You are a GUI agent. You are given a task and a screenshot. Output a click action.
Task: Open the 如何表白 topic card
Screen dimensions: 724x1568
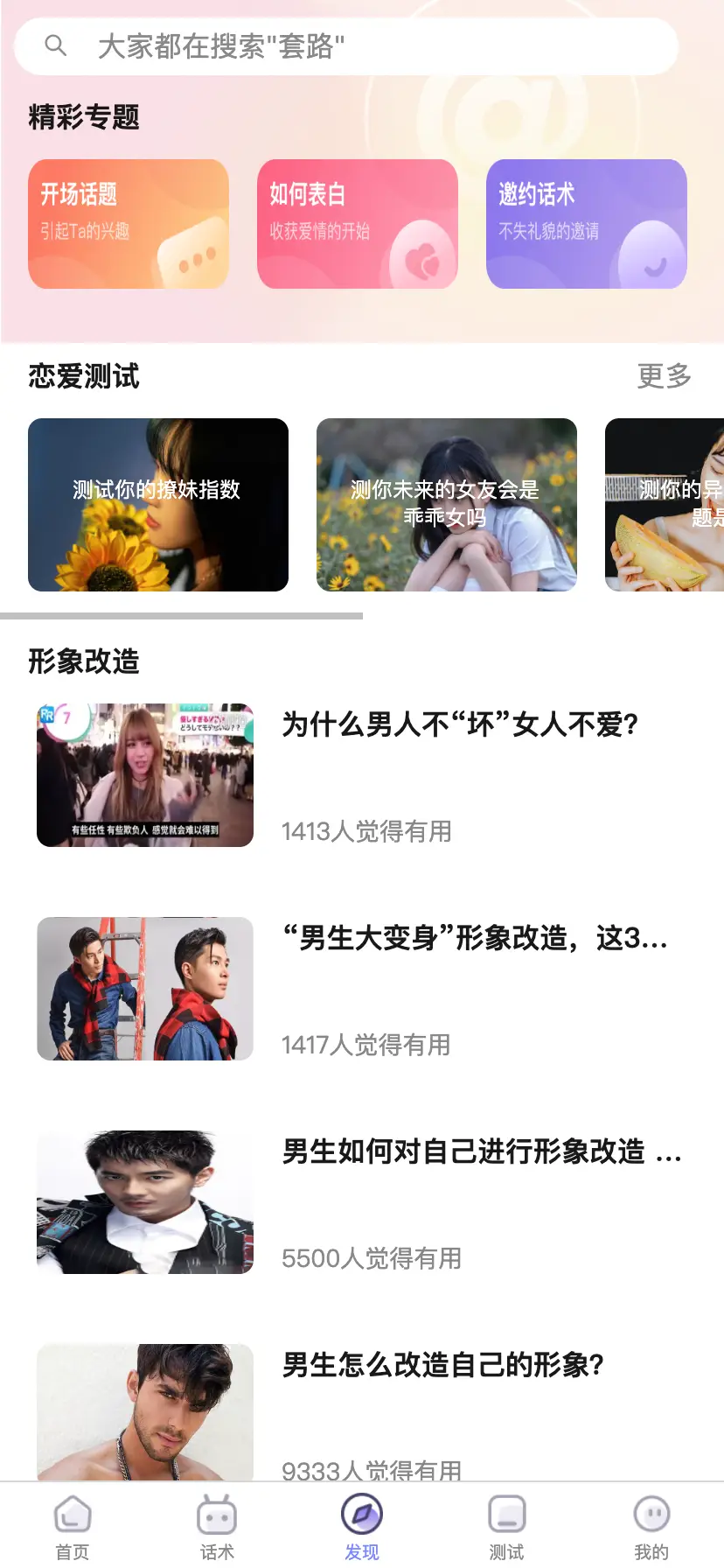click(x=358, y=224)
